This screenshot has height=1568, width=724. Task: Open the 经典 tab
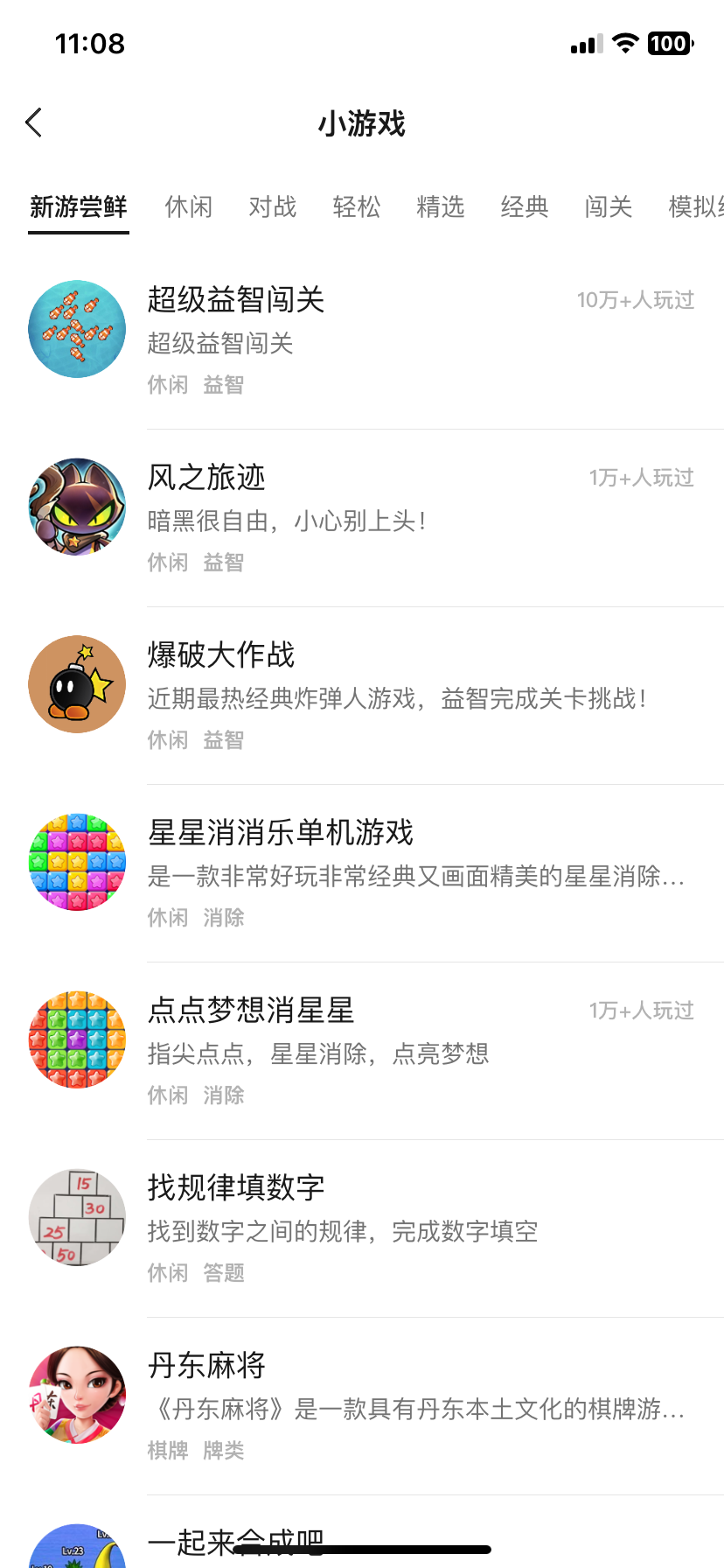tap(525, 207)
